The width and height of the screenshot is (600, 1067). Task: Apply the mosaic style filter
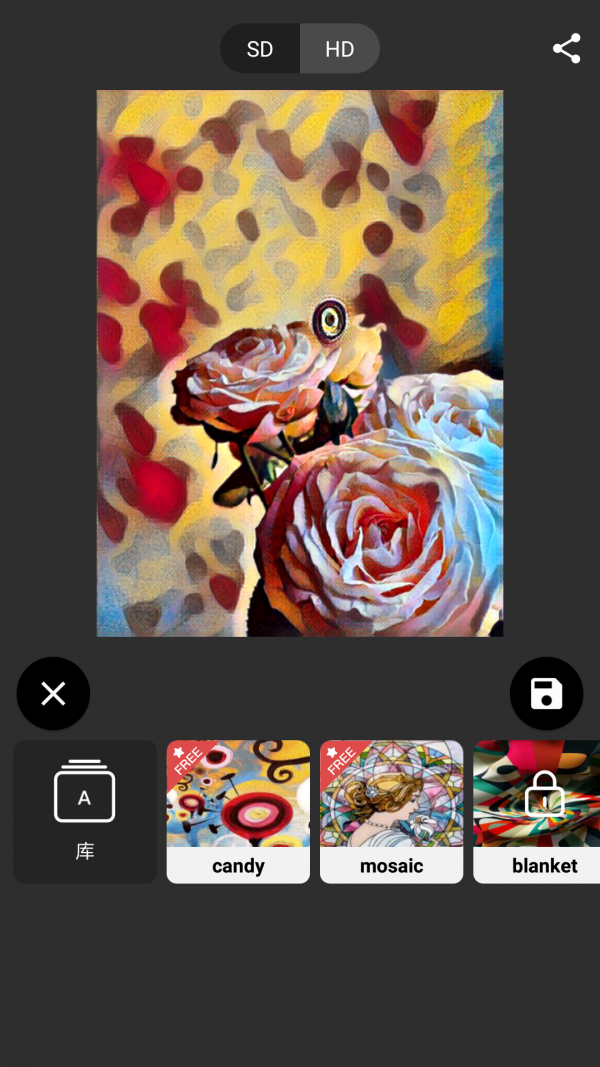pyautogui.click(x=391, y=811)
